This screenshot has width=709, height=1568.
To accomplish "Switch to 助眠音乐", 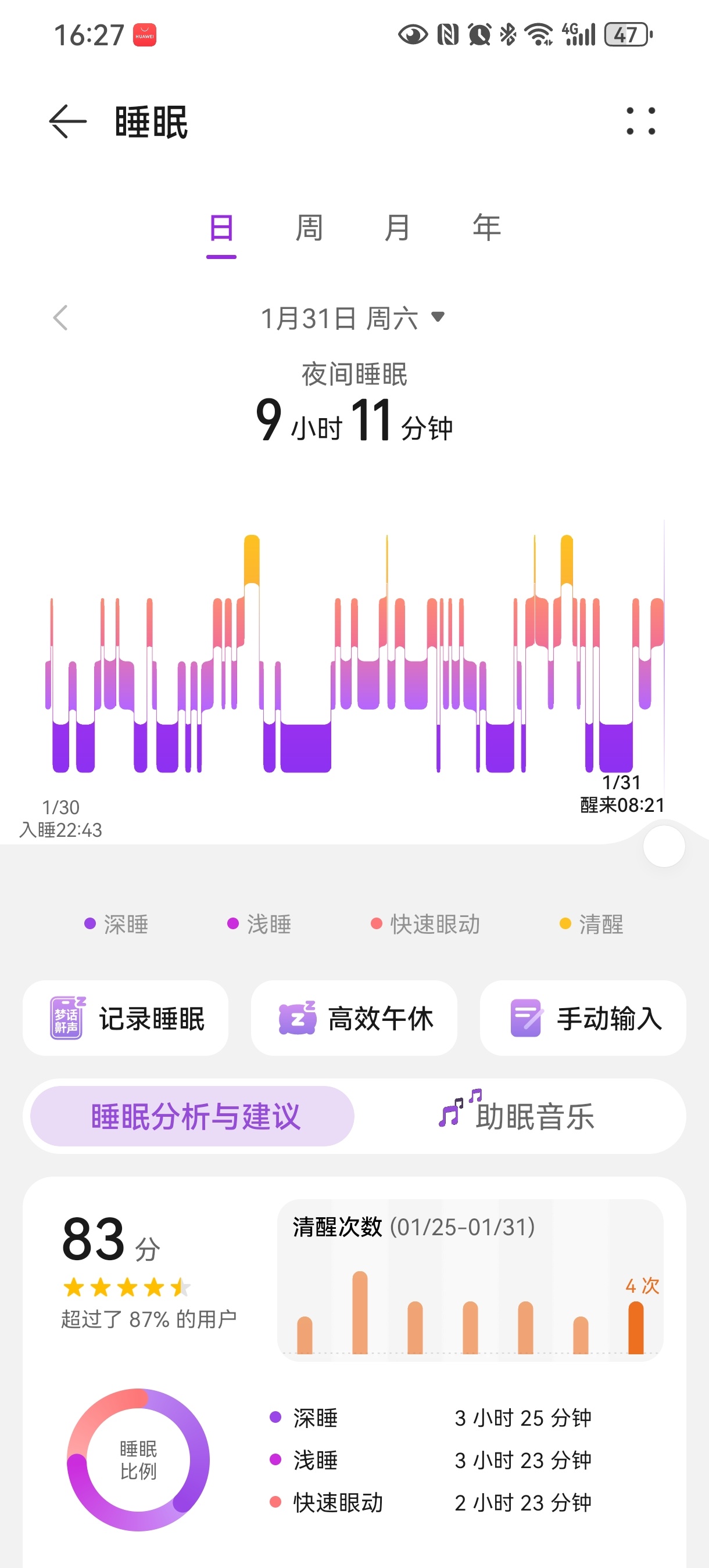I will point(518,1116).
